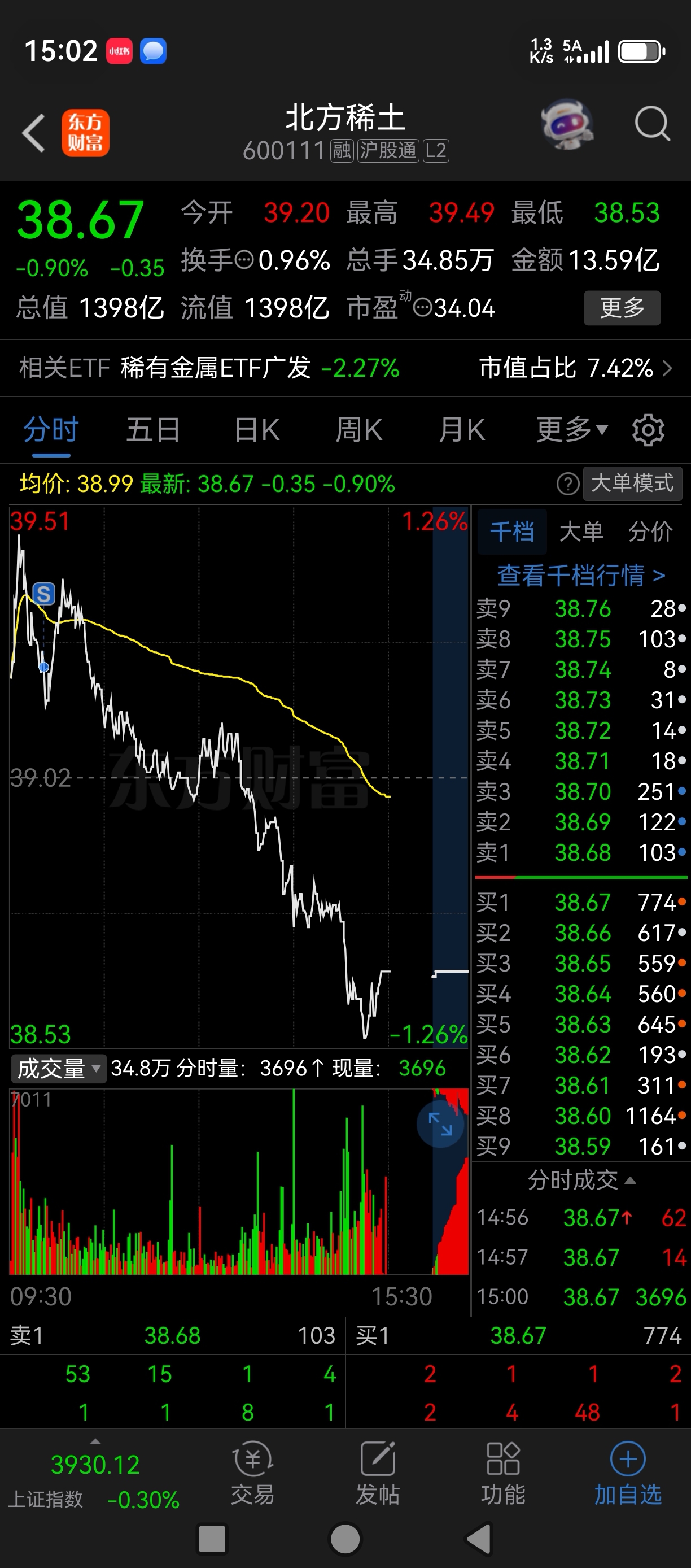Open the 成交量 indicator dropdown
Image resolution: width=691 pixels, height=1568 pixels.
tap(58, 1068)
